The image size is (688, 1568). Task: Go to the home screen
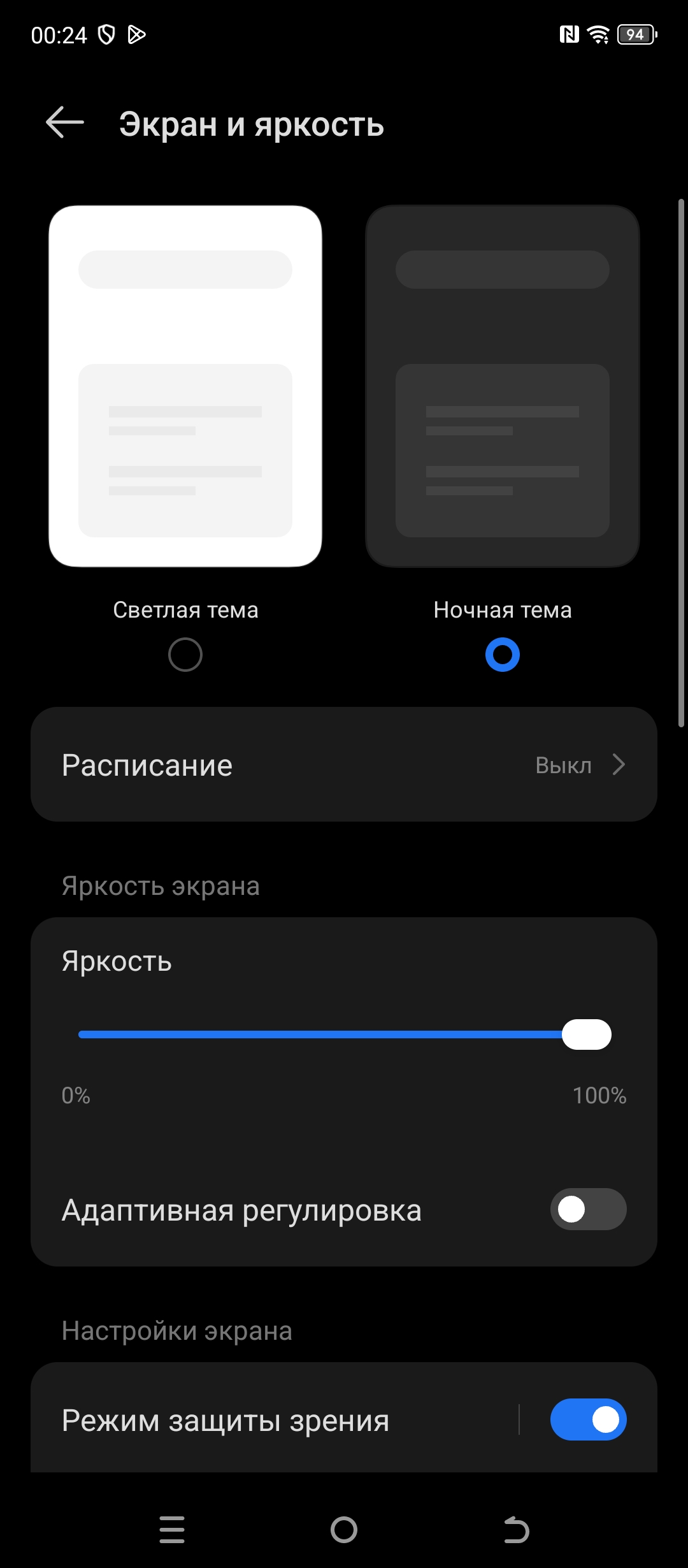click(344, 1529)
